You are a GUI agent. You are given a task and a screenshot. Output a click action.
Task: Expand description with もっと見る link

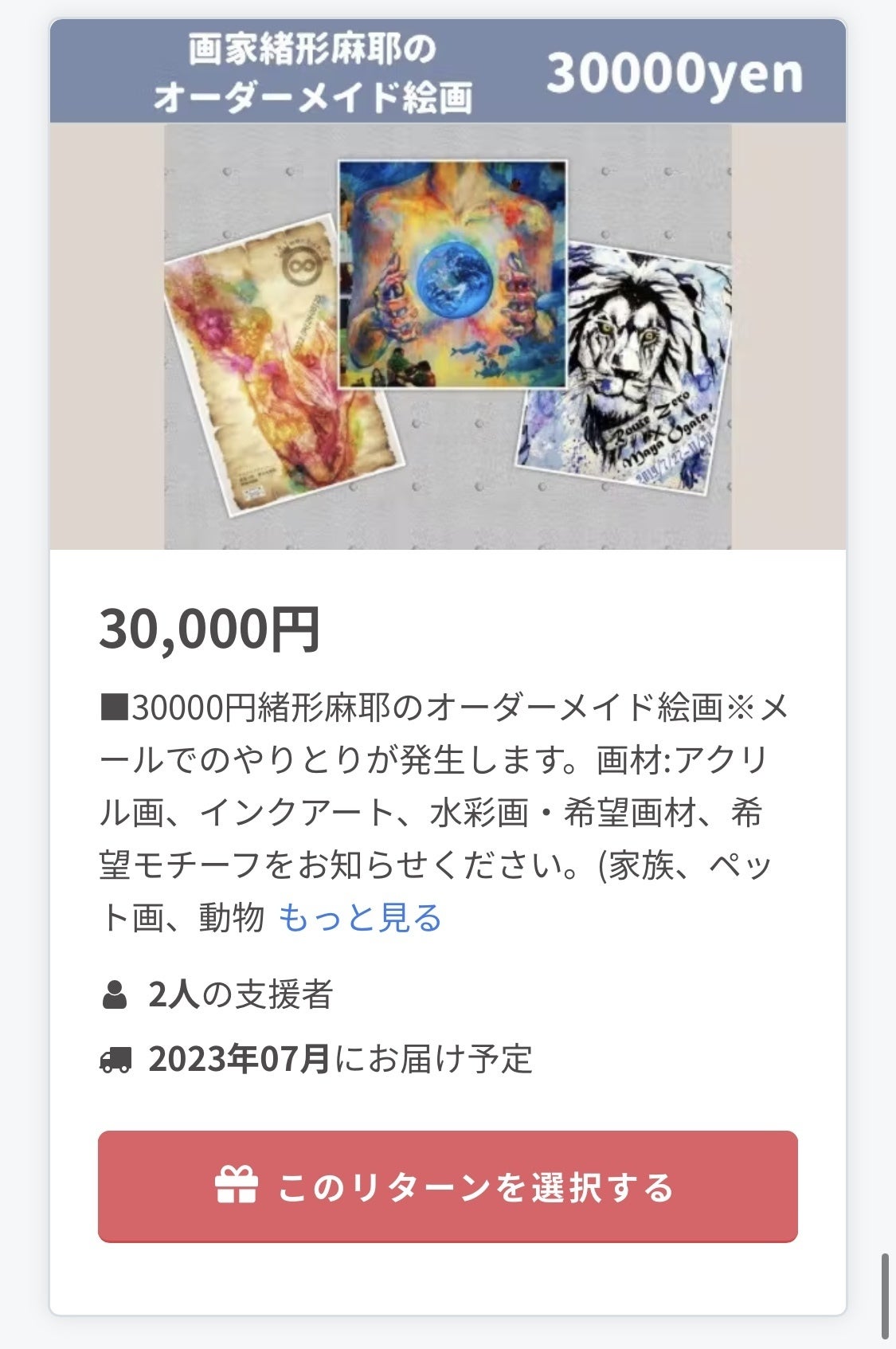click(x=360, y=917)
